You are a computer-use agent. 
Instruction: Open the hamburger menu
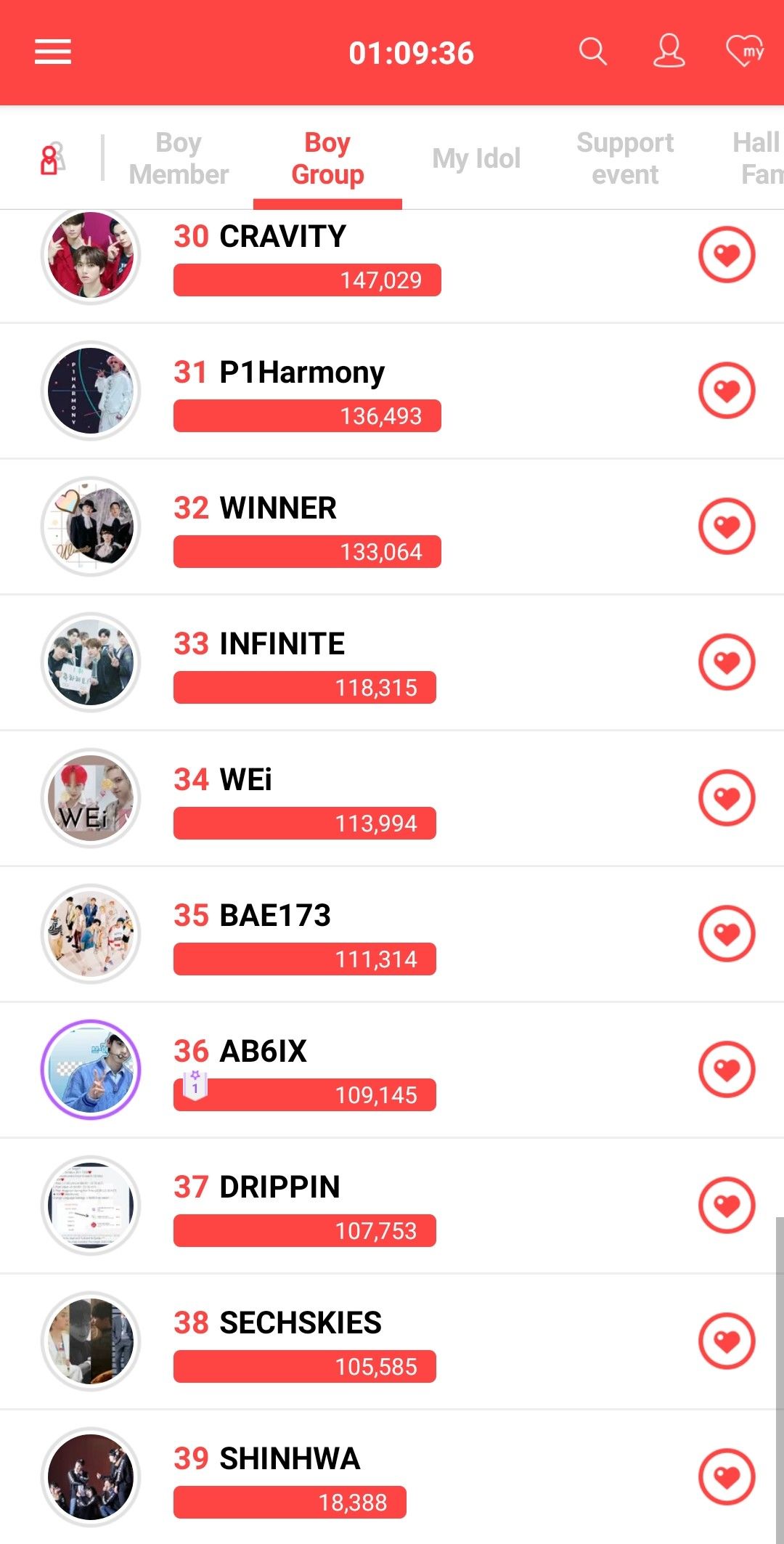pos(53,52)
